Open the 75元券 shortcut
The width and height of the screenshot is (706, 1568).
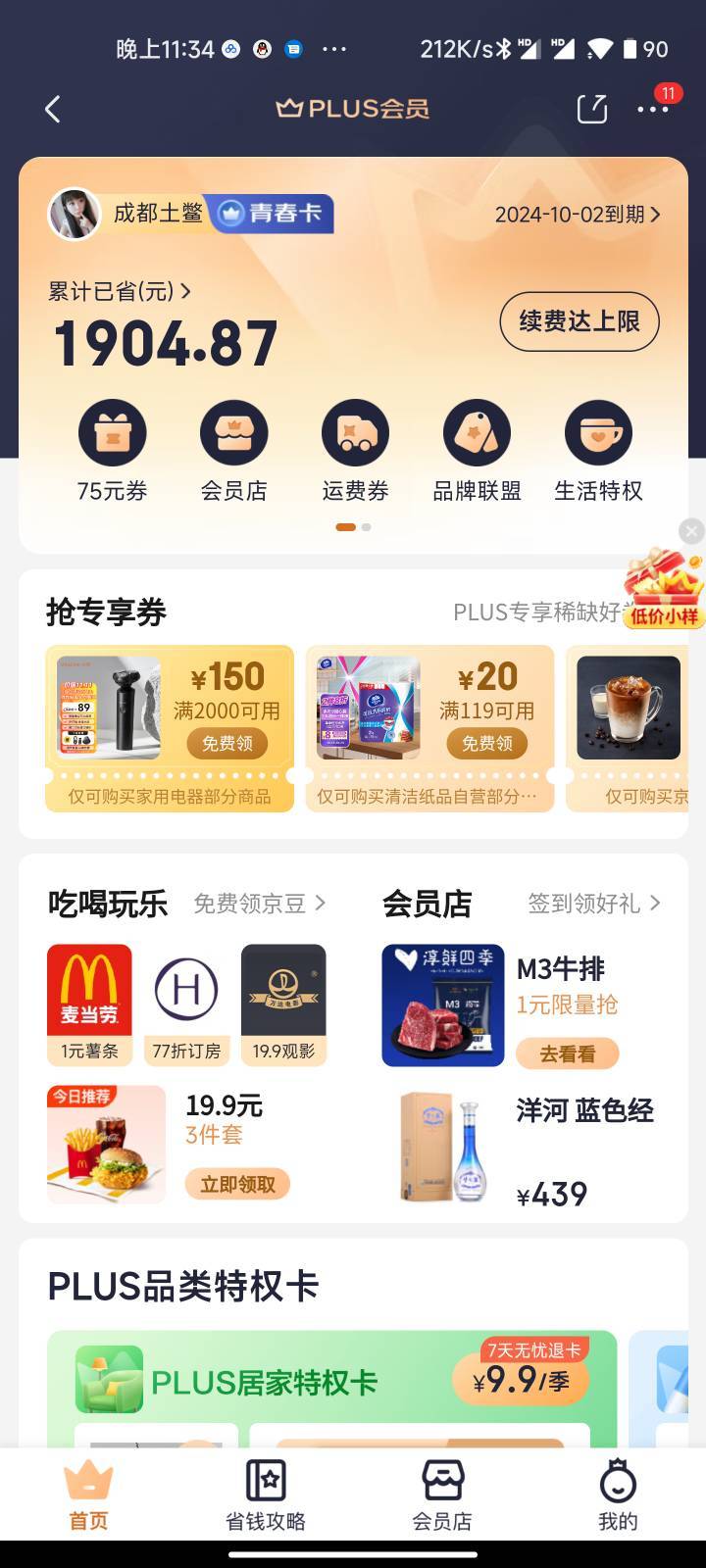click(x=113, y=451)
